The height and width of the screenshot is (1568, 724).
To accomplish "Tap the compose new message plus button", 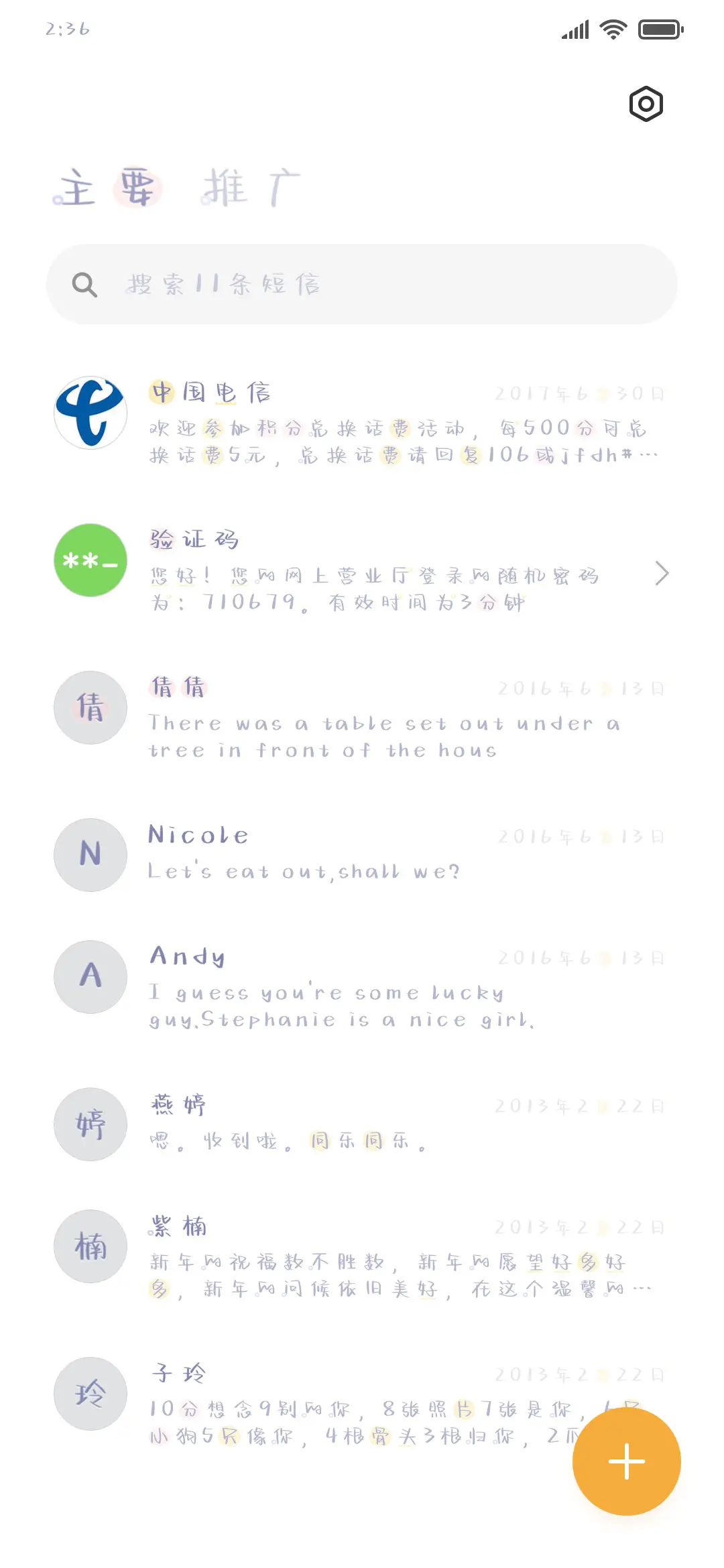I will pyautogui.click(x=626, y=1461).
